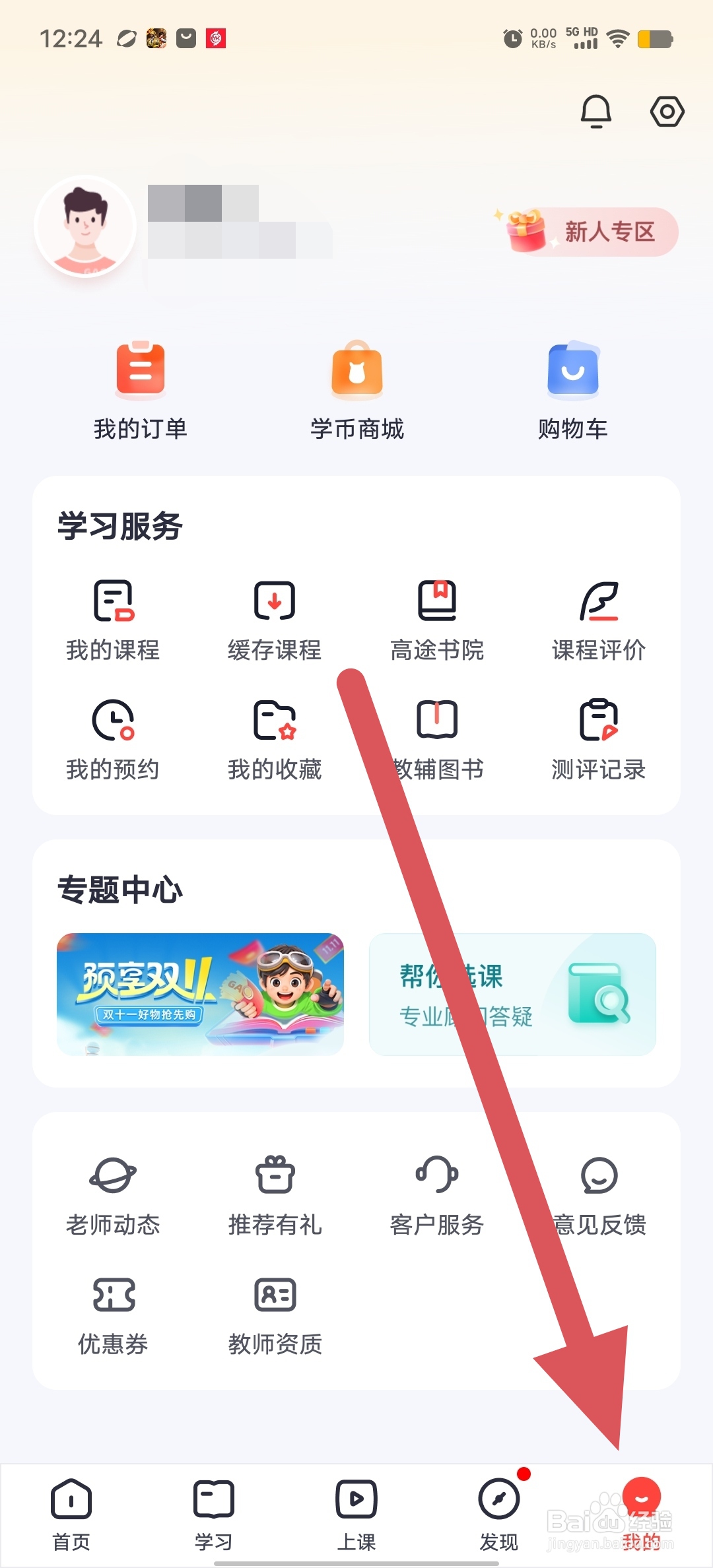
Task: Open the notification bell
Action: (596, 111)
